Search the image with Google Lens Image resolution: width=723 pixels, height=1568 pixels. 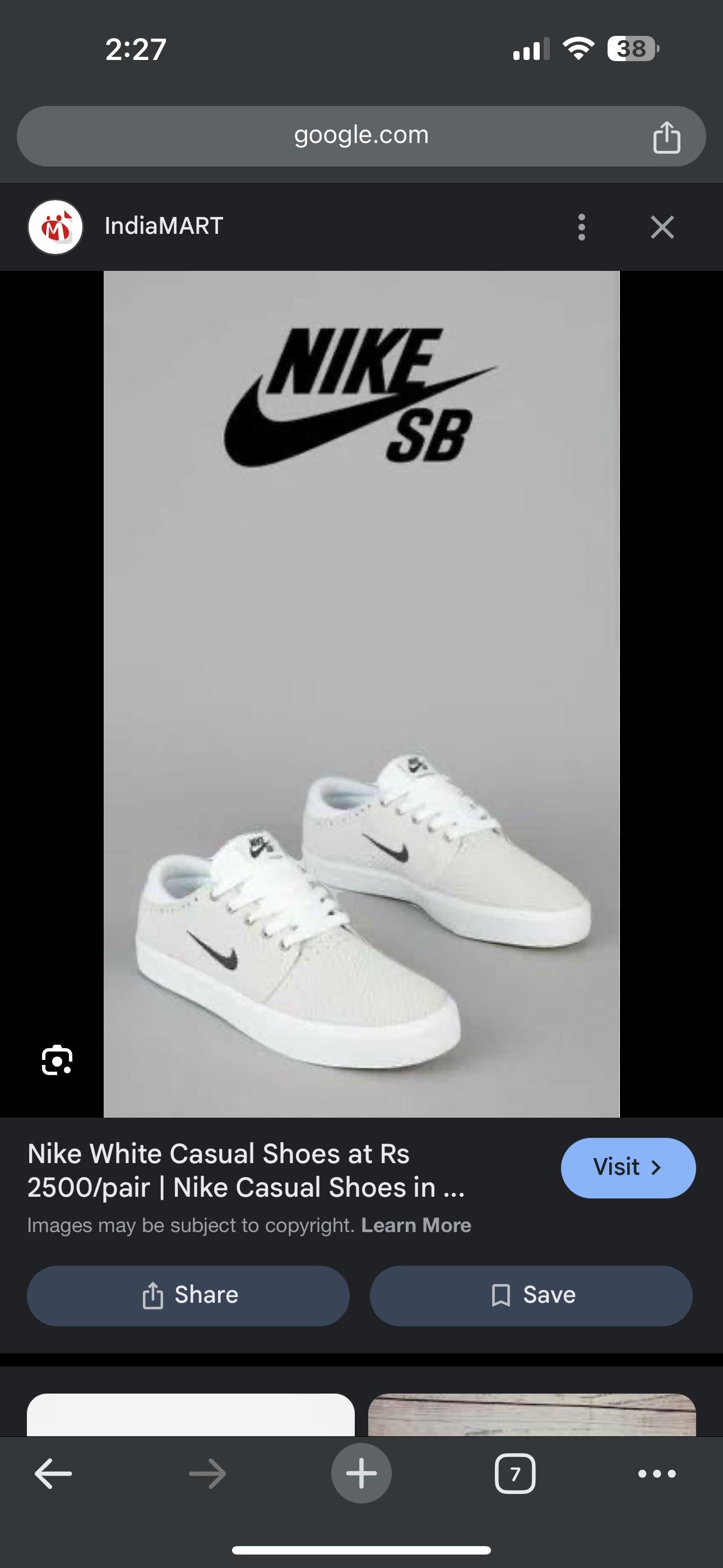[x=57, y=1060]
